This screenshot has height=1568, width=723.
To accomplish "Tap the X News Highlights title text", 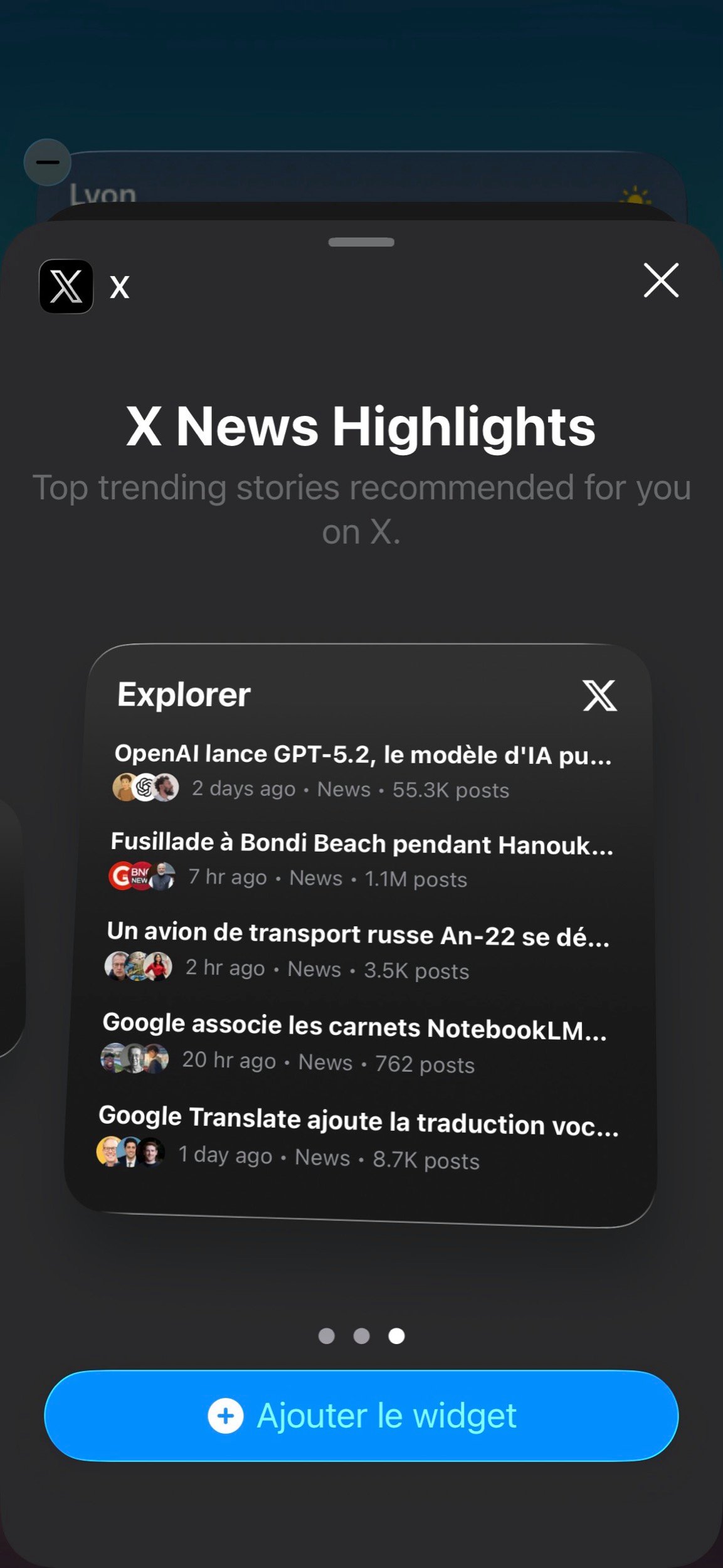I will point(361,427).
